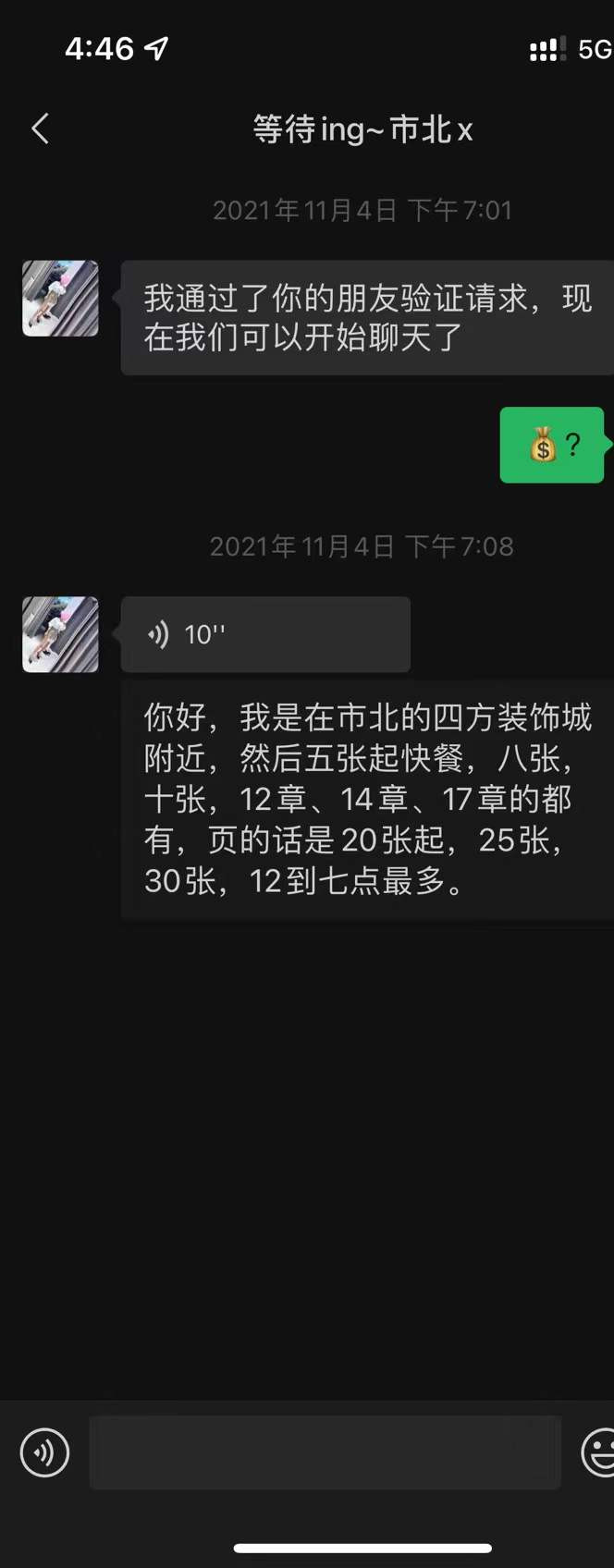Open the emoji picker
This screenshot has width=614, height=1568.
(x=597, y=1452)
